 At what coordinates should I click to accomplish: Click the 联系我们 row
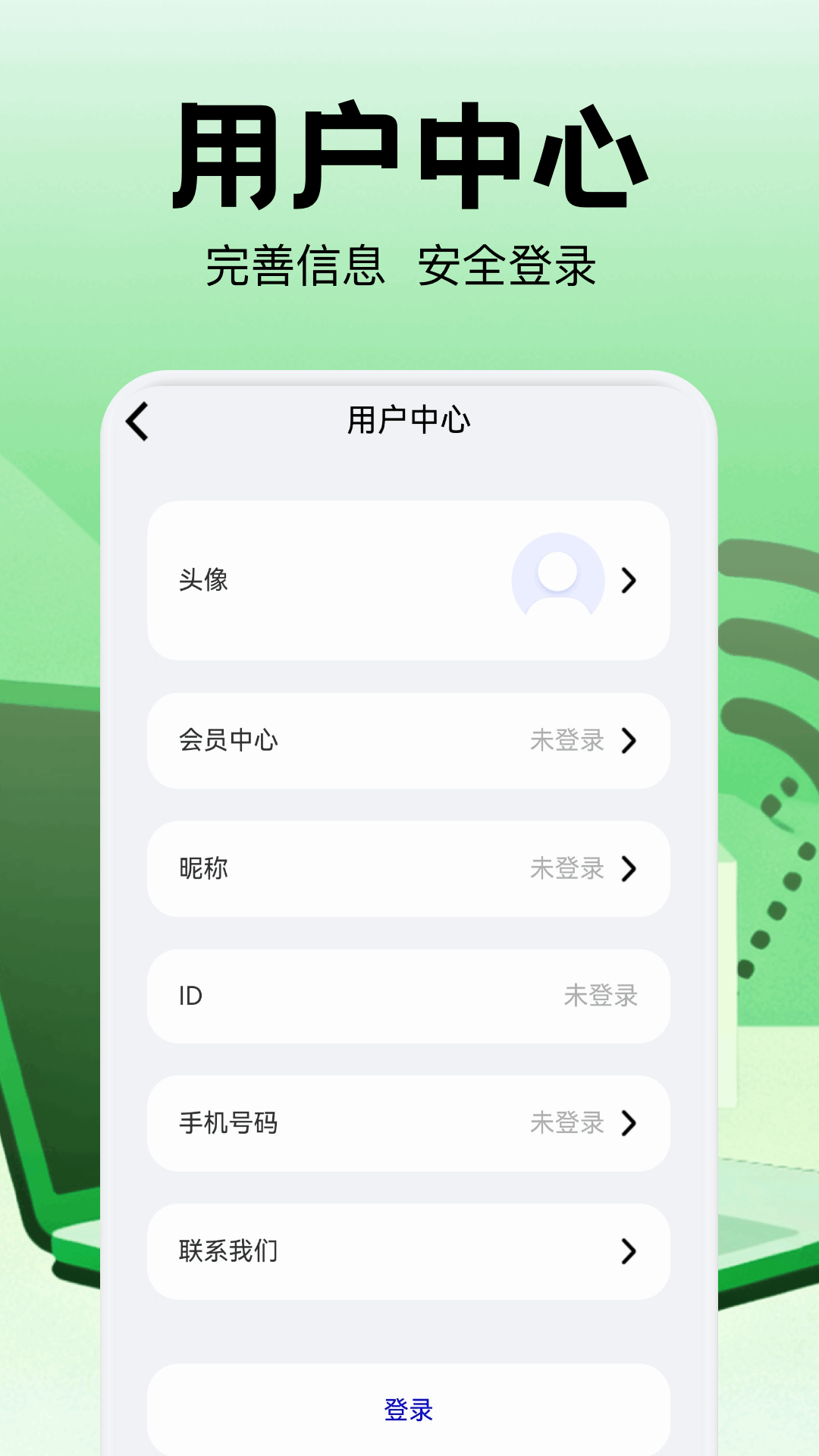click(407, 1251)
